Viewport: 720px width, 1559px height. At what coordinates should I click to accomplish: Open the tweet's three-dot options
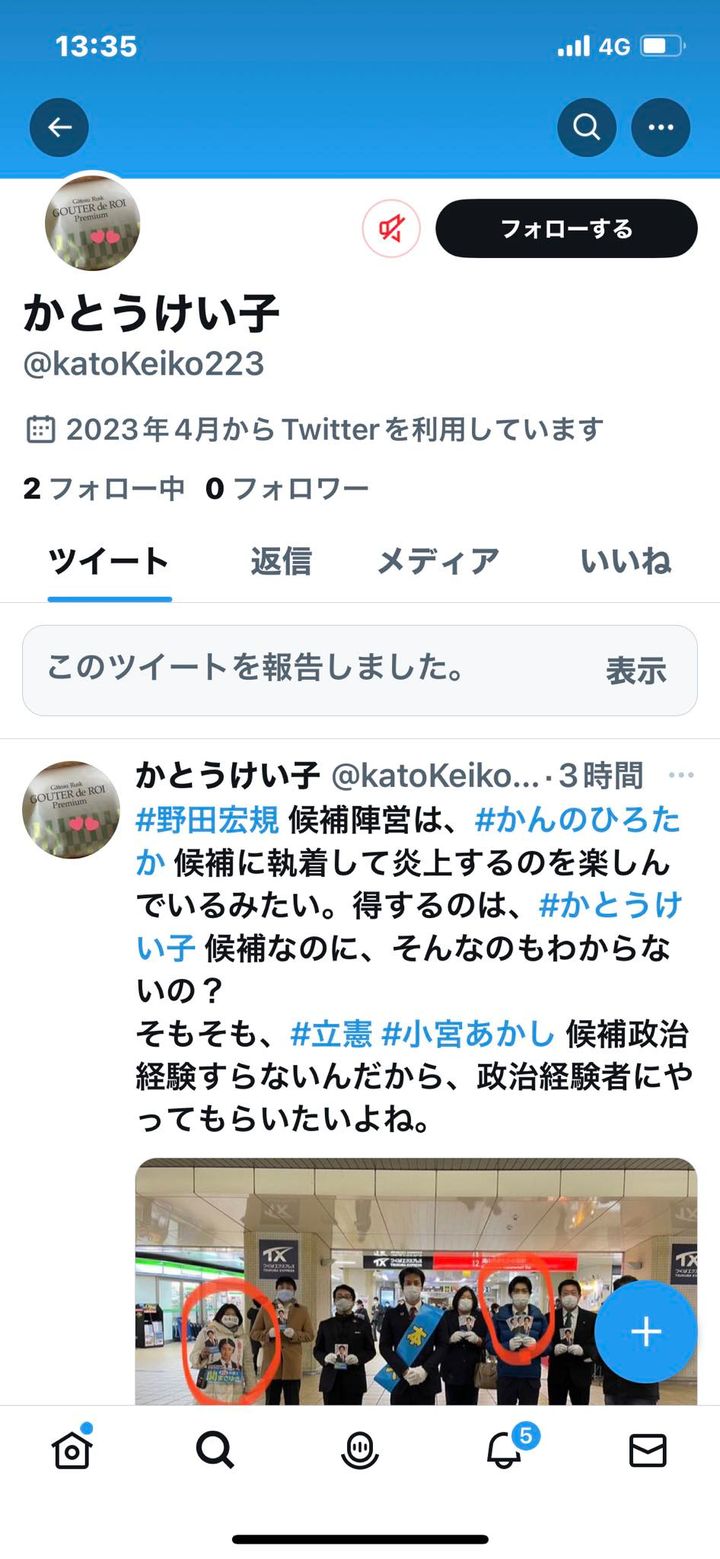tap(681, 775)
